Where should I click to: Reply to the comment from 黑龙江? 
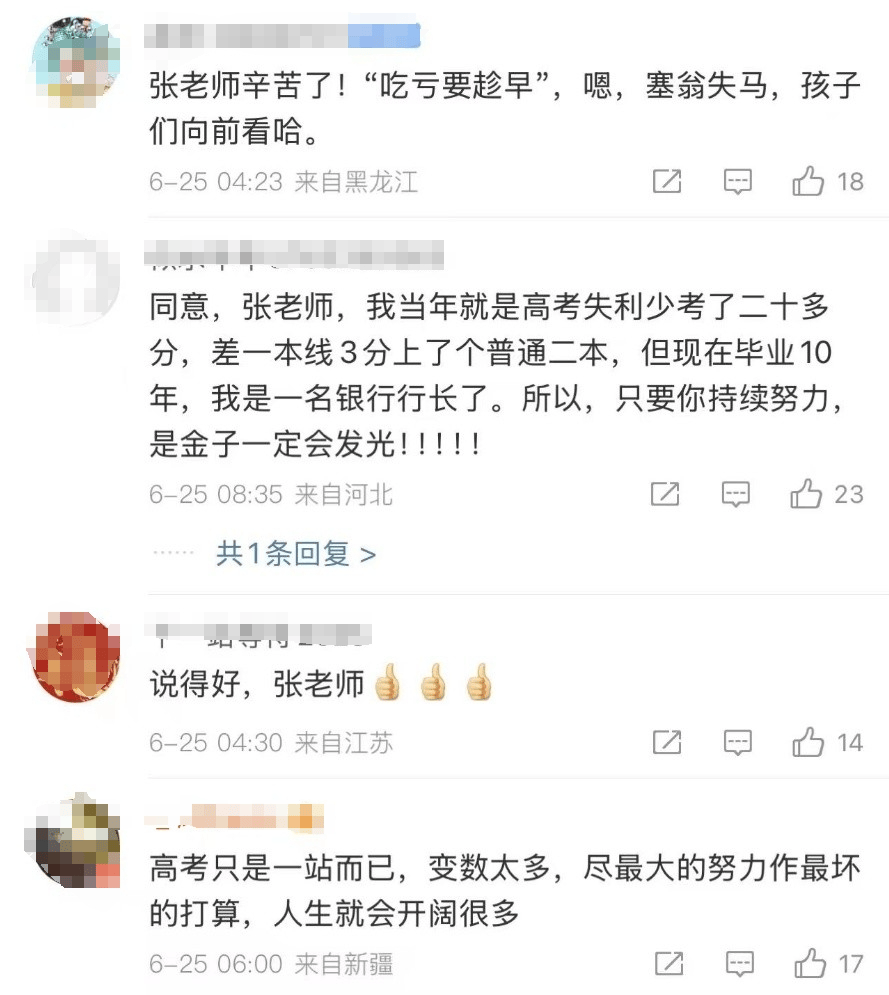coord(737,182)
